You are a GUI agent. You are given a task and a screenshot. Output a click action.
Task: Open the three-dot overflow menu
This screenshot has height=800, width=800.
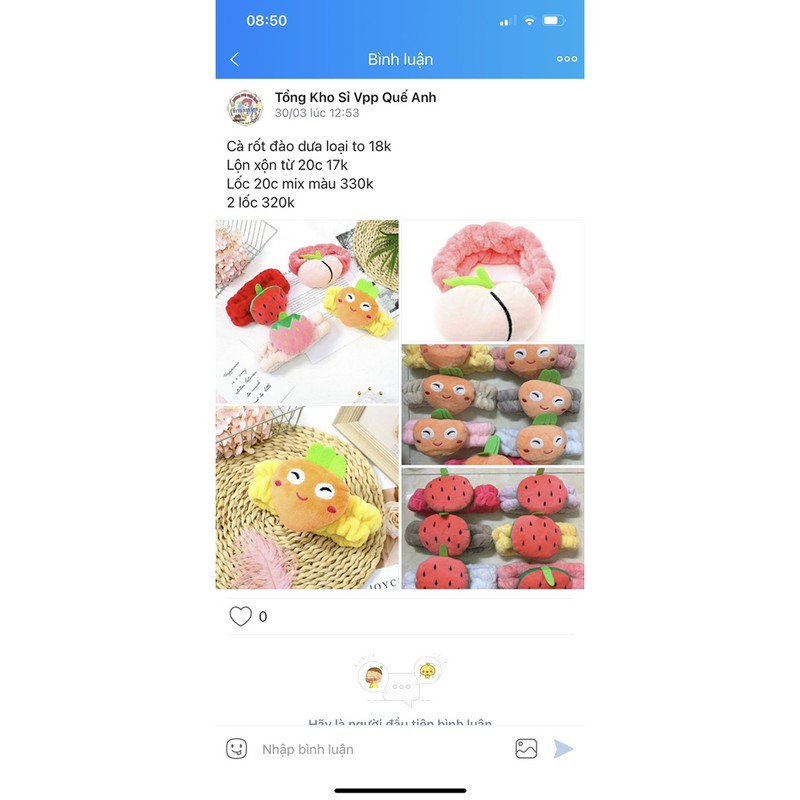(x=567, y=59)
